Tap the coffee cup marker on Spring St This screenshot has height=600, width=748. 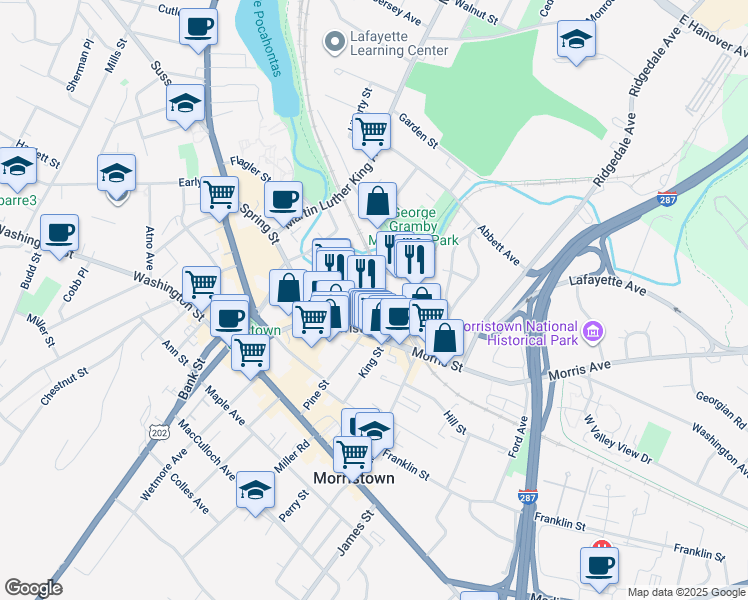[x=283, y=201]
